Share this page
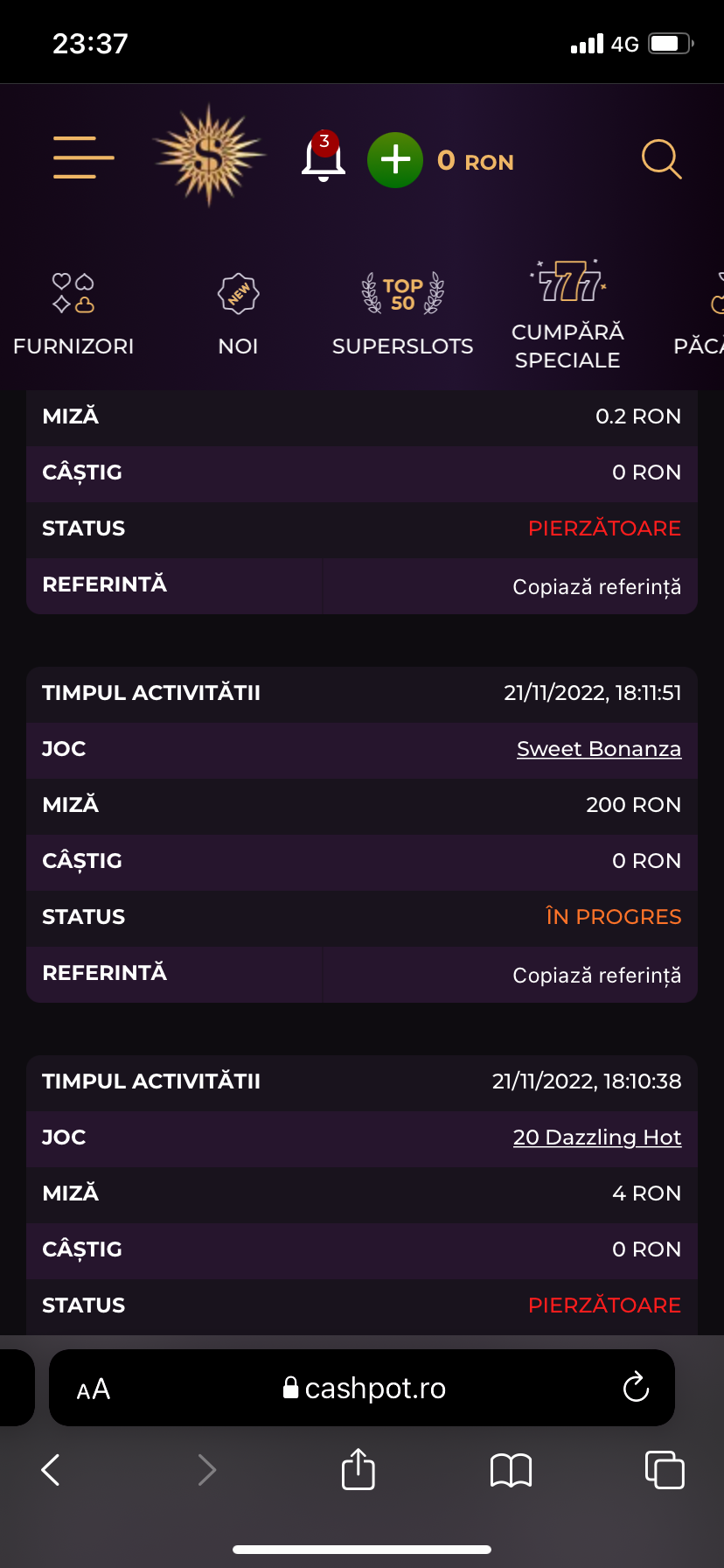Screen dimensions: 724x1568 [359, 1468]
